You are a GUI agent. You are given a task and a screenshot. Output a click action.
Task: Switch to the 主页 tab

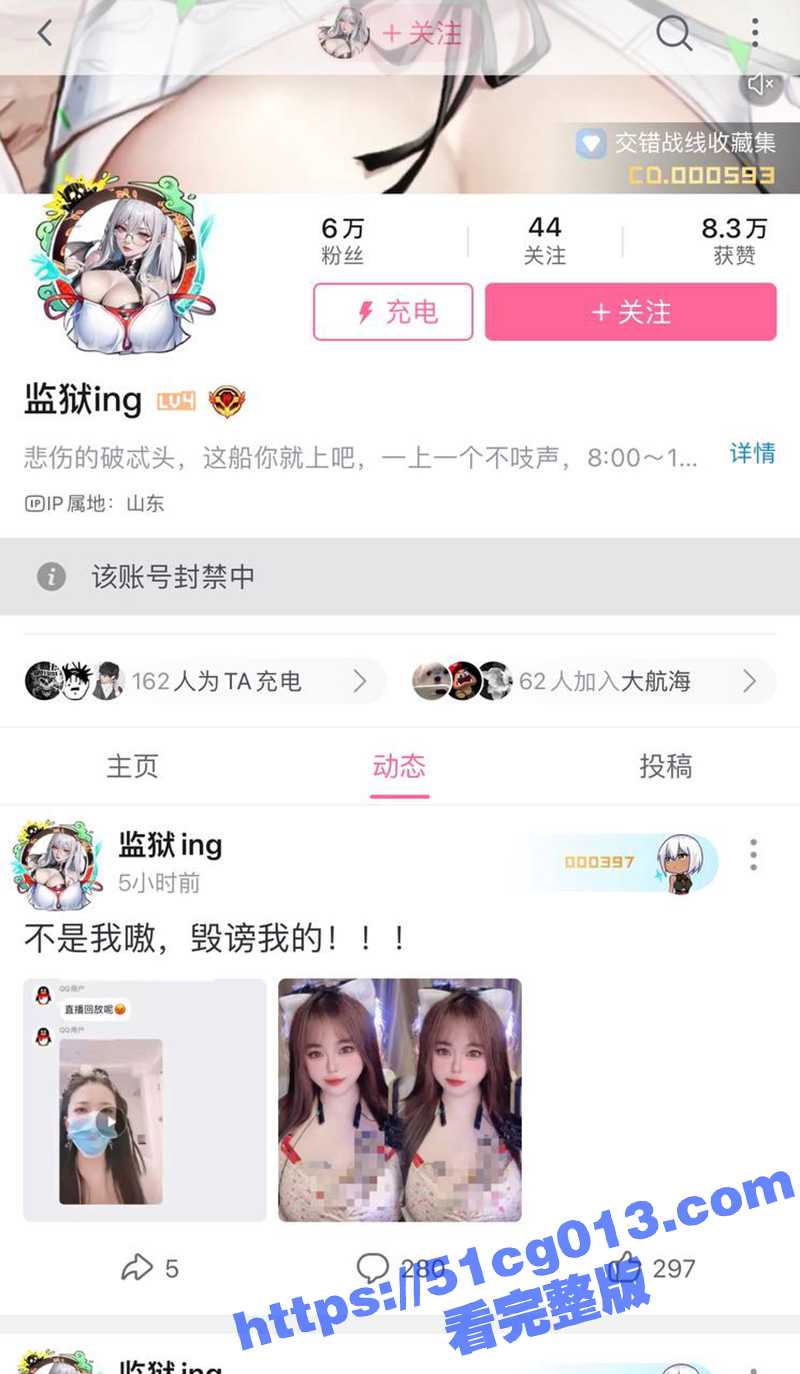click(133, 766)
